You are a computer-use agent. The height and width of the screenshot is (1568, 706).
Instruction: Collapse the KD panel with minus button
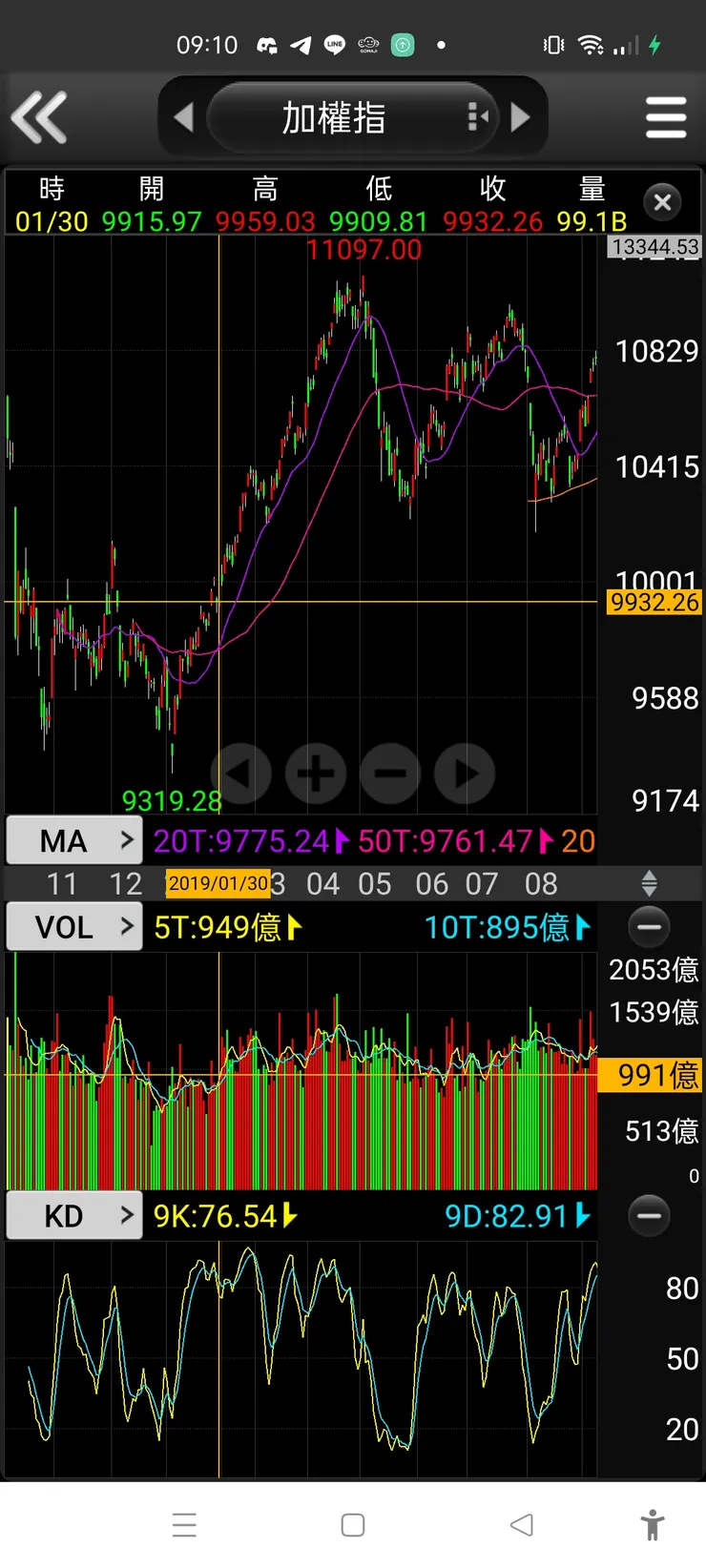pyautogui.click(x=649, y=1216)
